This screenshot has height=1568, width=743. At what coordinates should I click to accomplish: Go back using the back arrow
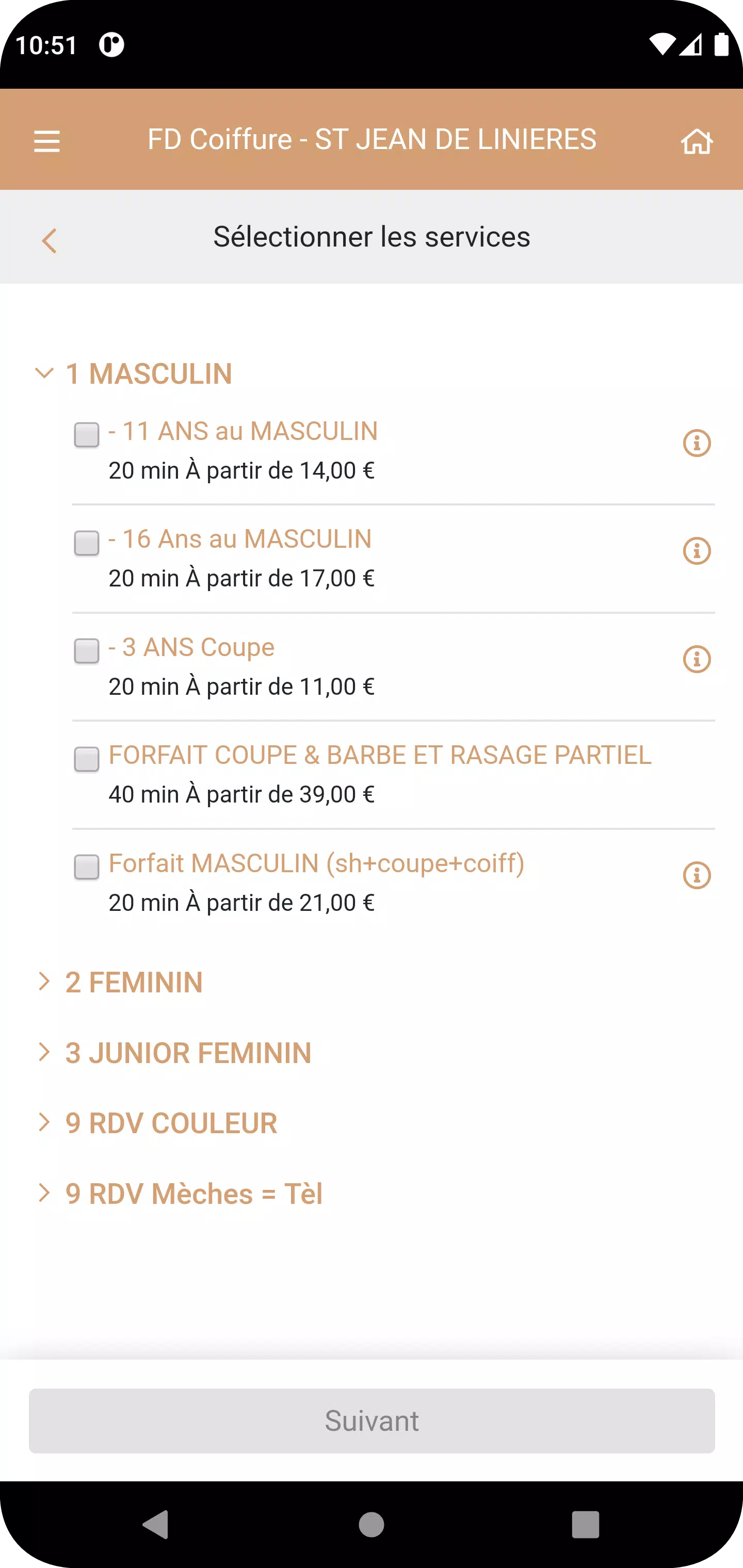click(50, 241)
